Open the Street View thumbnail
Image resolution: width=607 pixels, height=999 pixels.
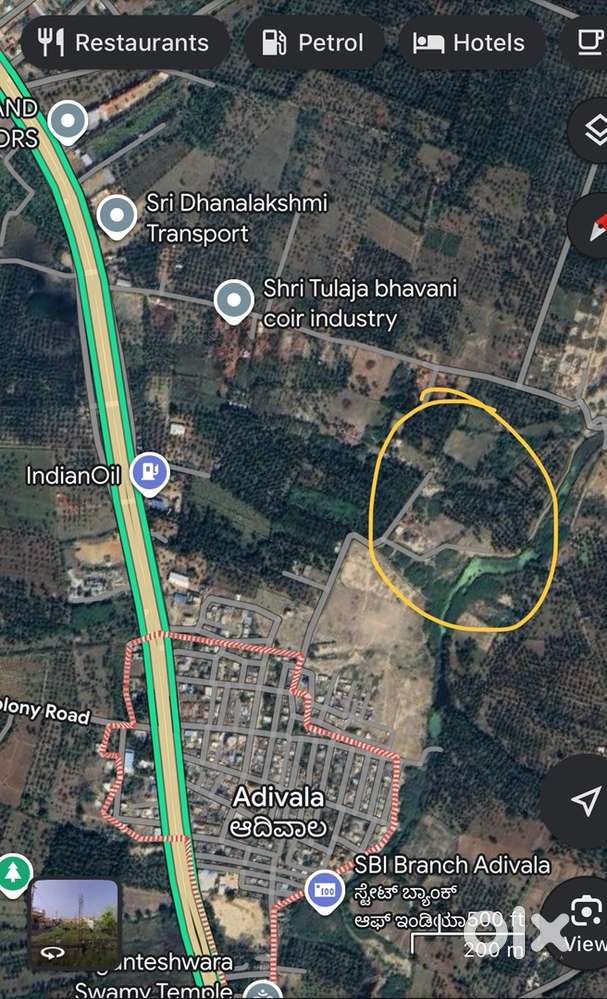coord(74,924)
